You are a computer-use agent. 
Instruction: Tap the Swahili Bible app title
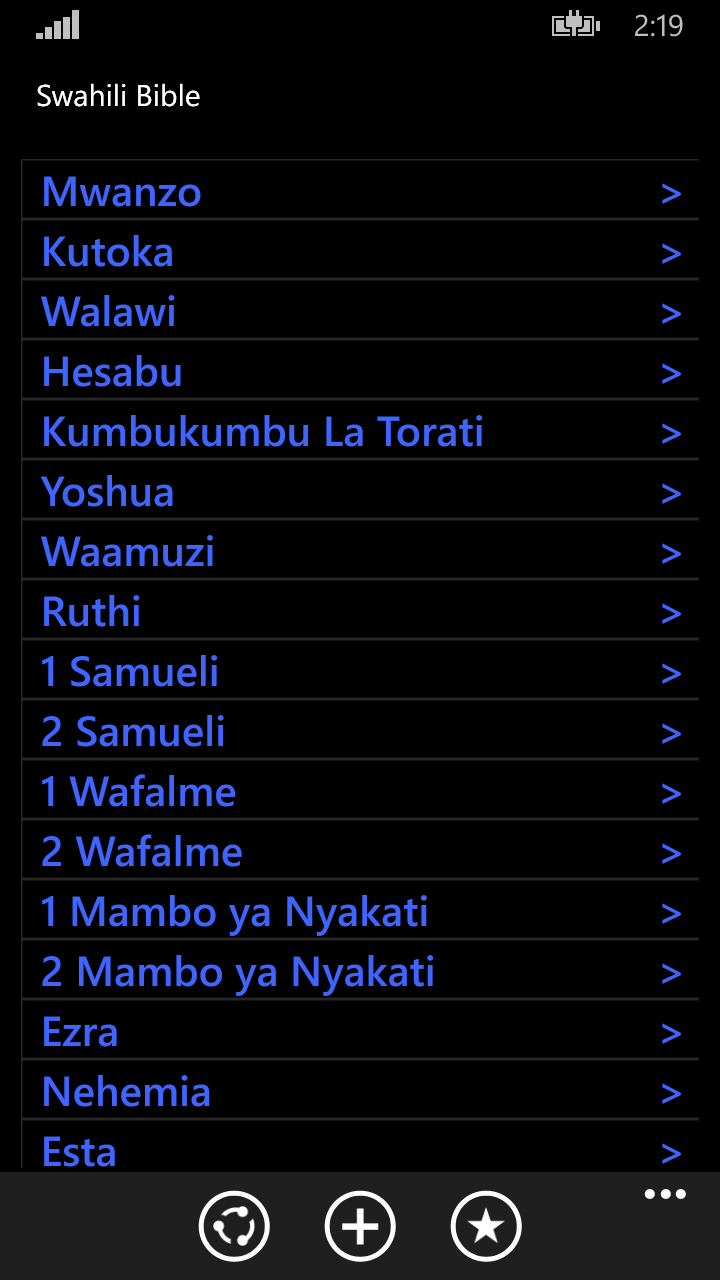117,96
